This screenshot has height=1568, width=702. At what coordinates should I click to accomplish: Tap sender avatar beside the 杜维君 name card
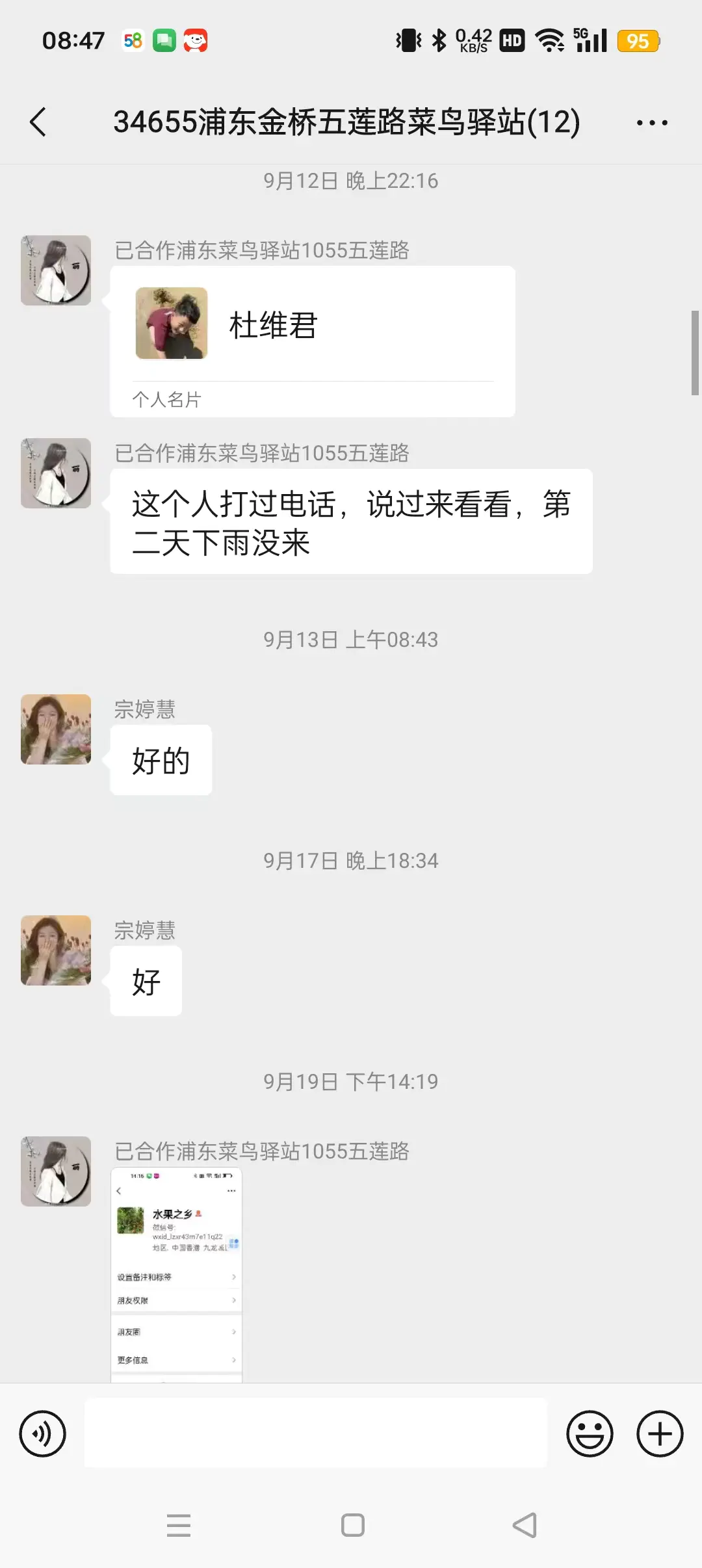click(x=56, y=270)
